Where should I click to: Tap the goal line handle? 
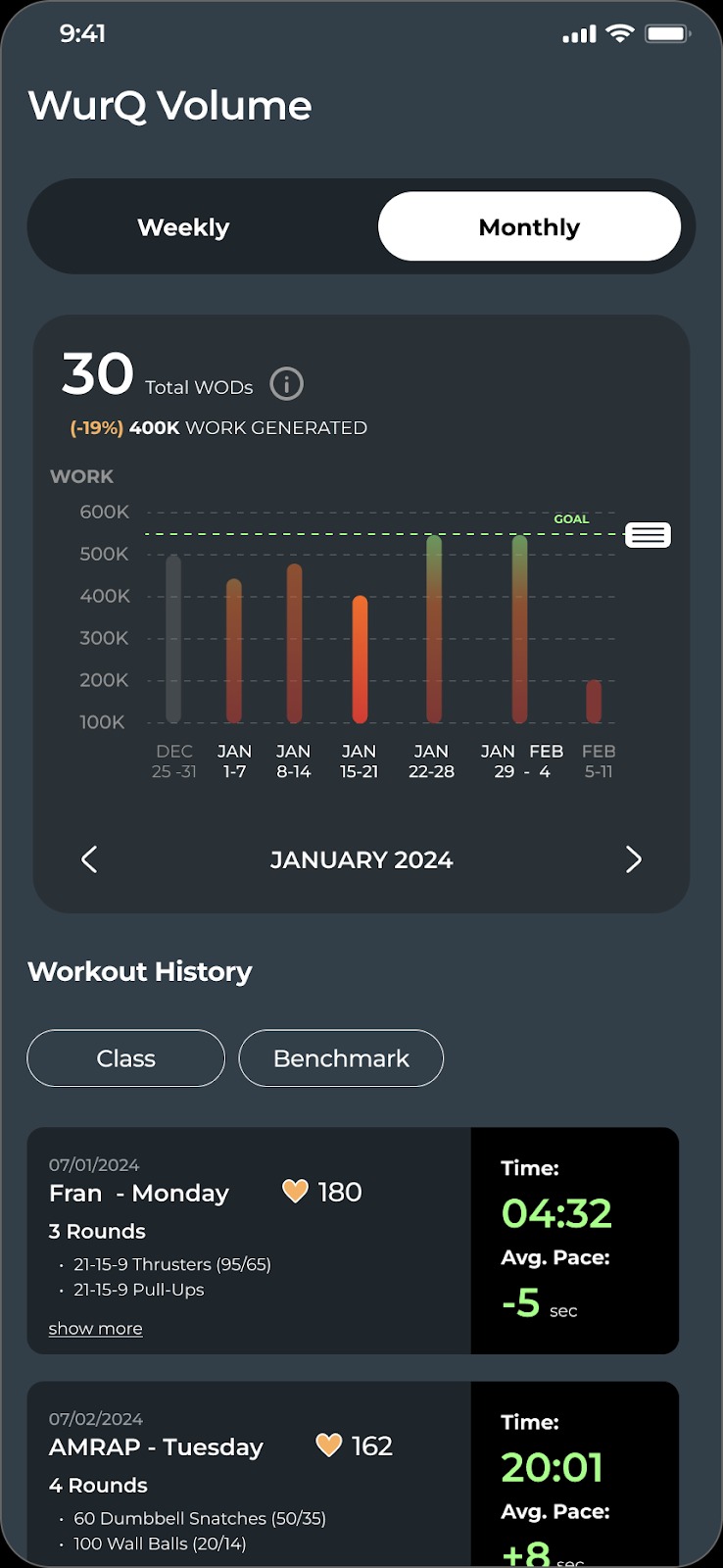[648, 535]
